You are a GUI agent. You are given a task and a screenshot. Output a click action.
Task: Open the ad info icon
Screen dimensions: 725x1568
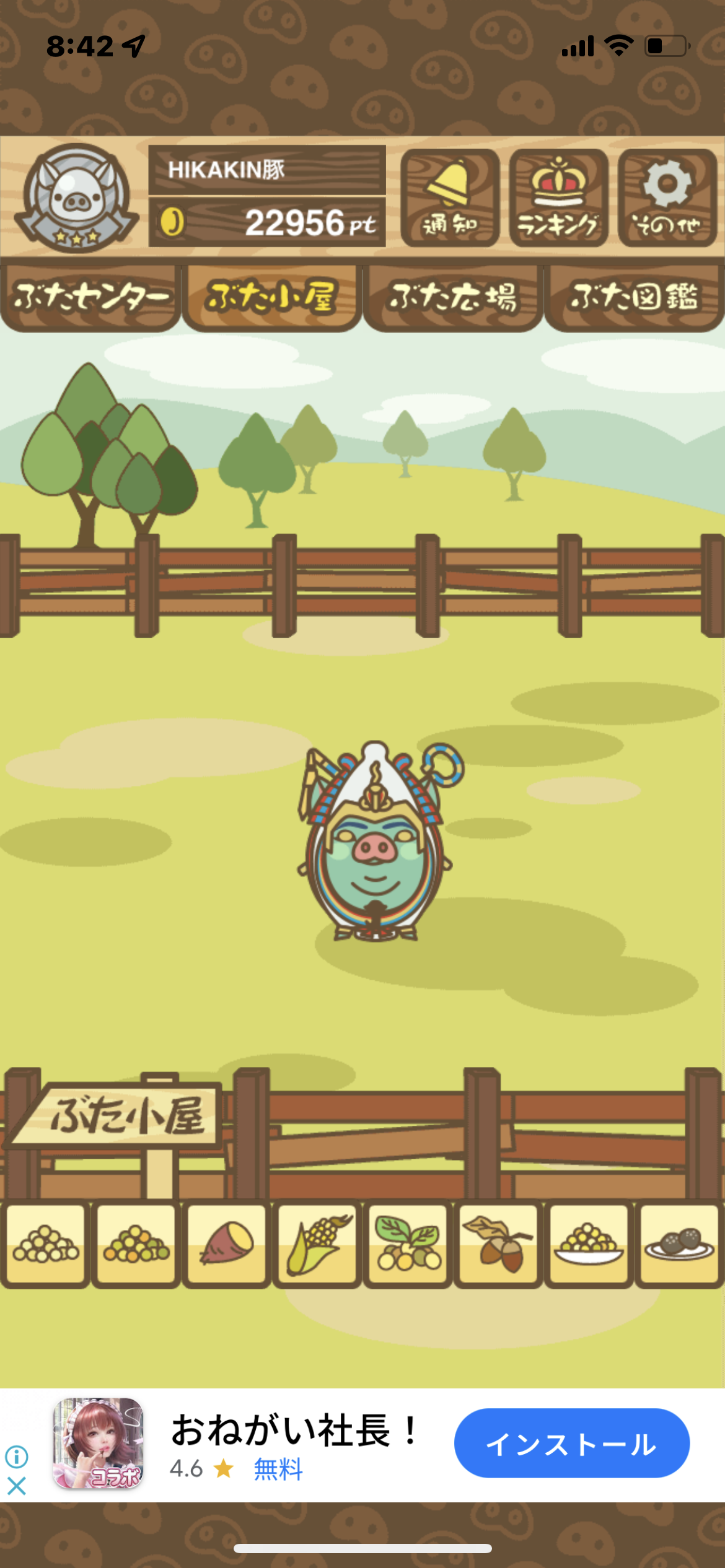point(17,1457)
